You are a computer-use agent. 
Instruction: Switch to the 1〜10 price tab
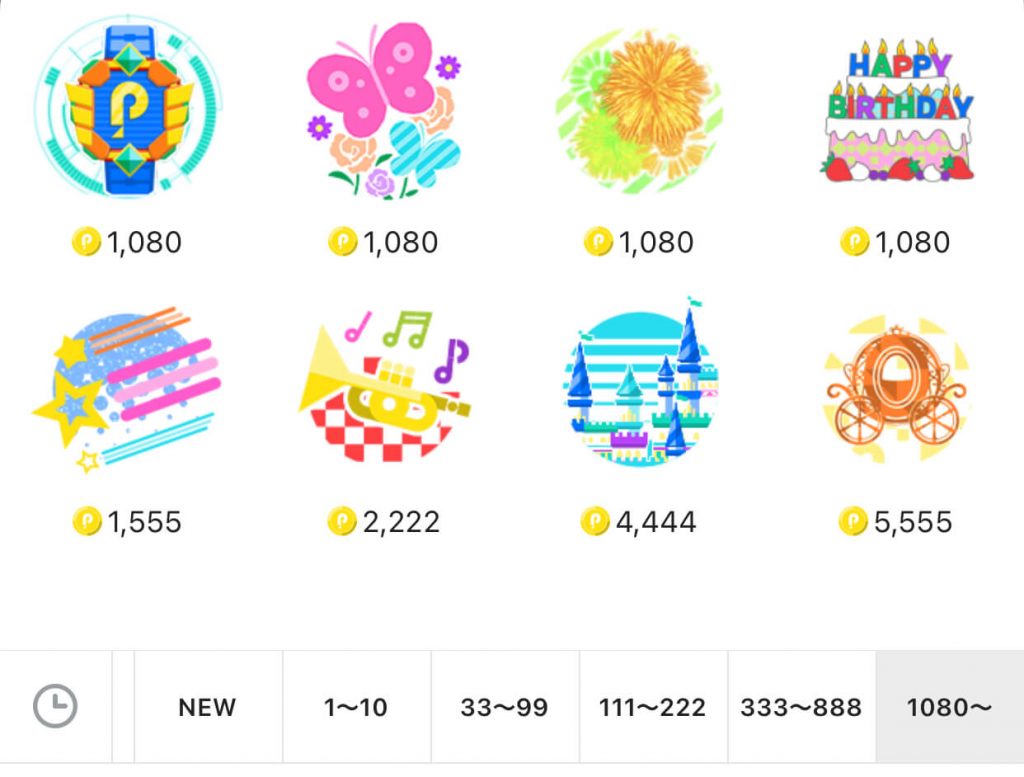coord(356,707)
